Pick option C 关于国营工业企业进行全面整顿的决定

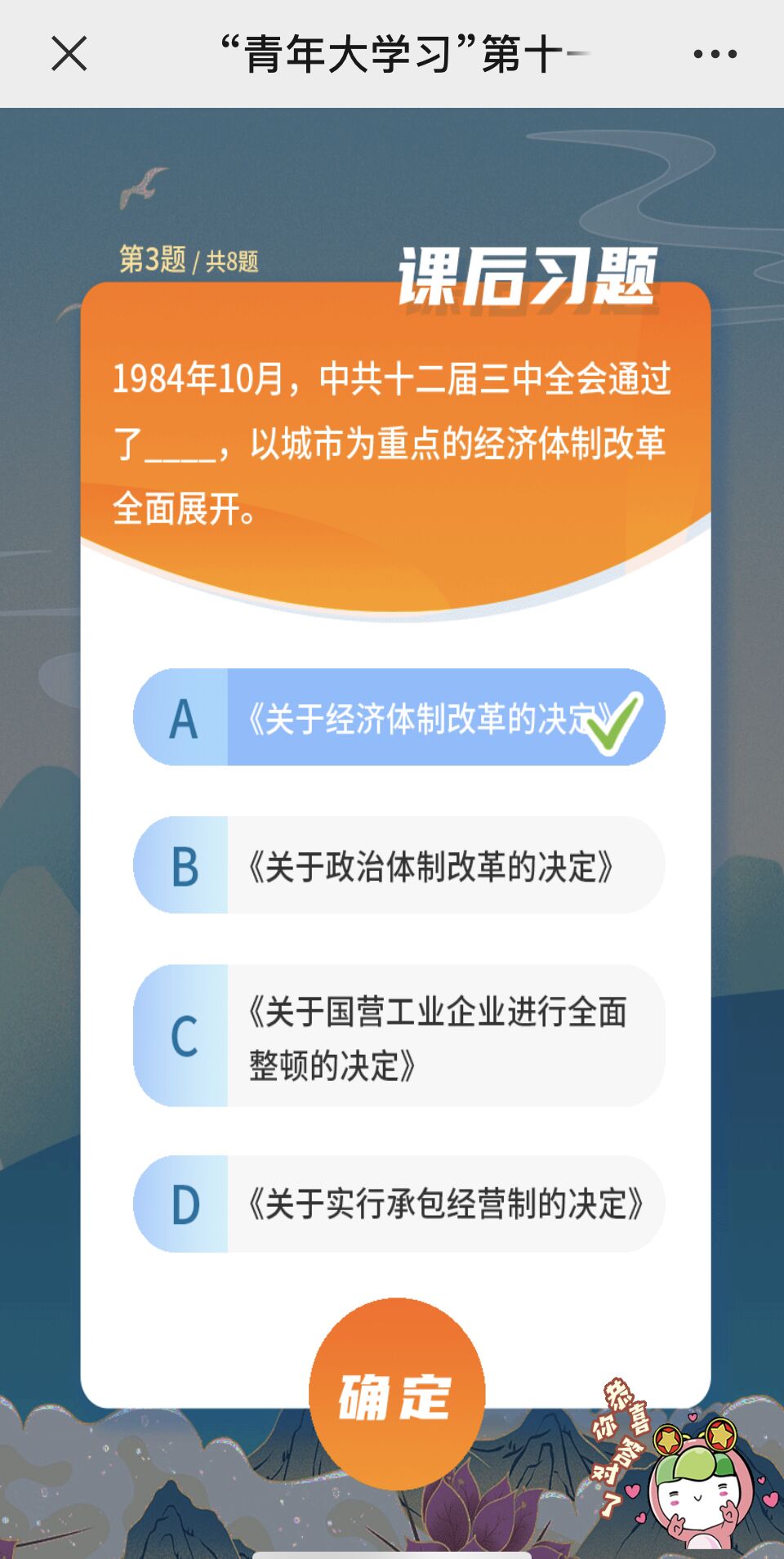pos(399,1036)
